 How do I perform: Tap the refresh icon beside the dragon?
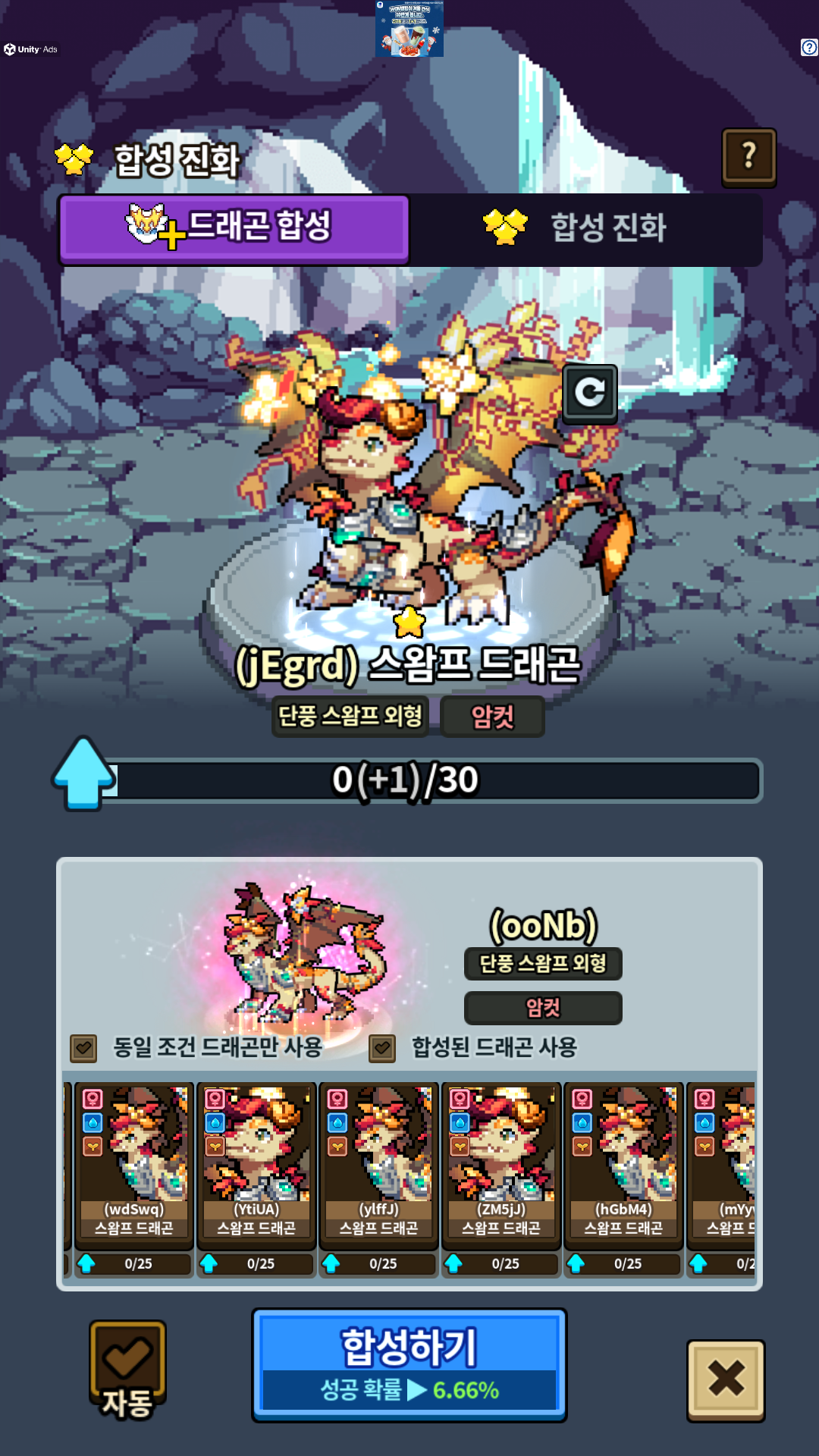[x=589, y=393]
